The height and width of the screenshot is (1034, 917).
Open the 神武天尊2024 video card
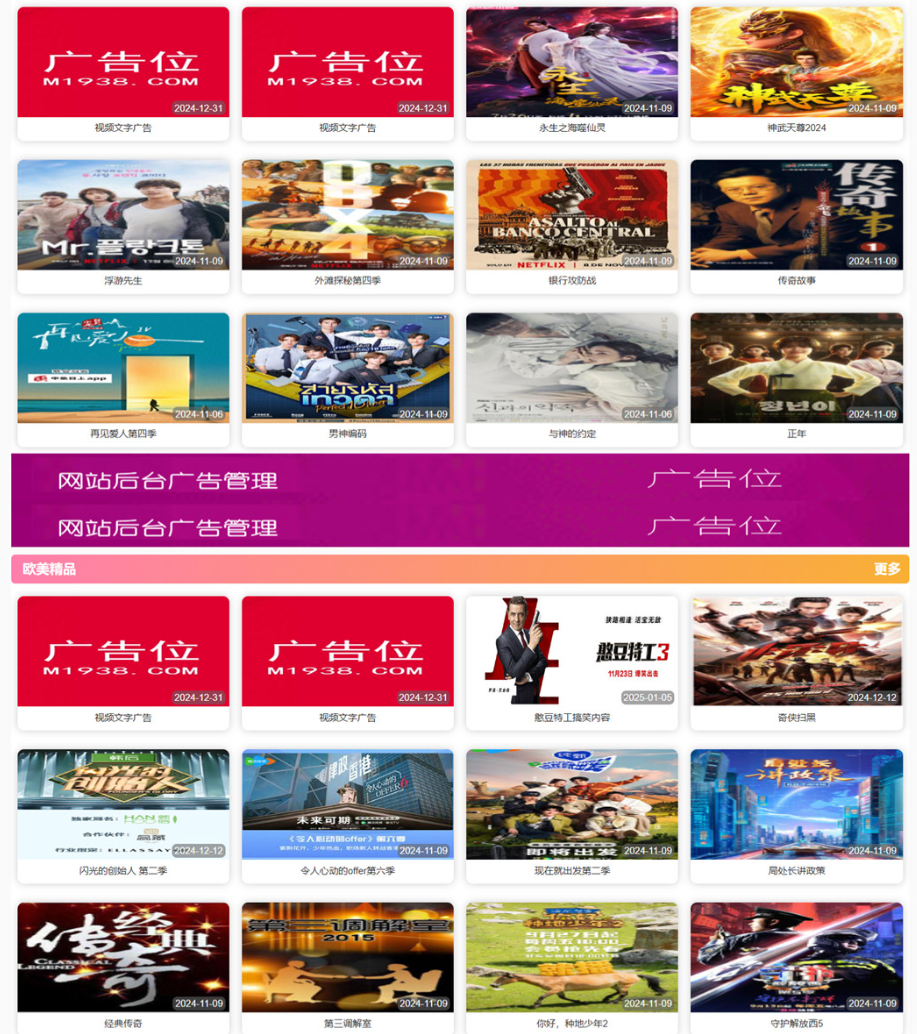tap(796, 62)
